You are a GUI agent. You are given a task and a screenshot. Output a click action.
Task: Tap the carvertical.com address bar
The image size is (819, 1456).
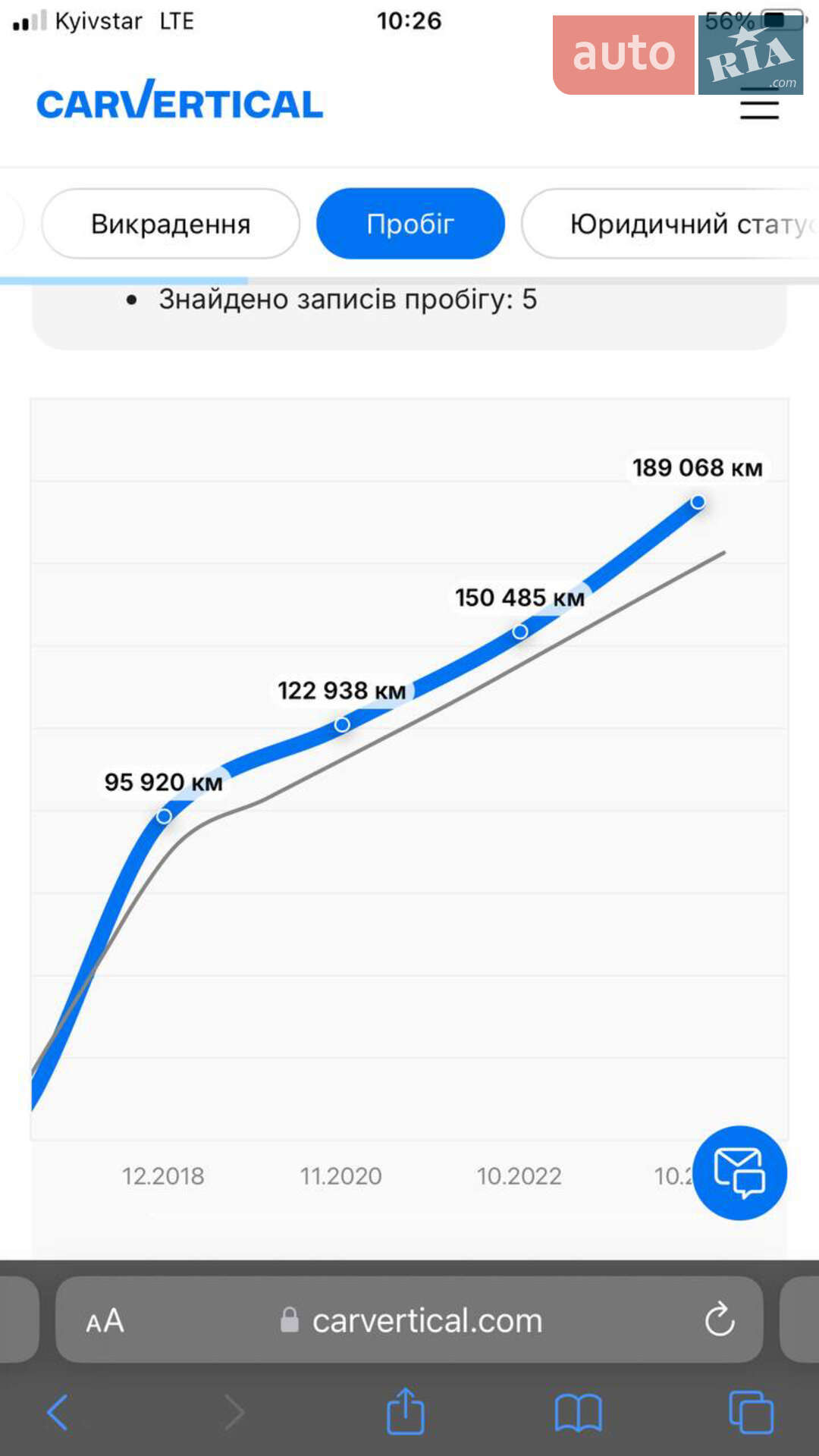pyautogui.click(x=409, y=1320)
